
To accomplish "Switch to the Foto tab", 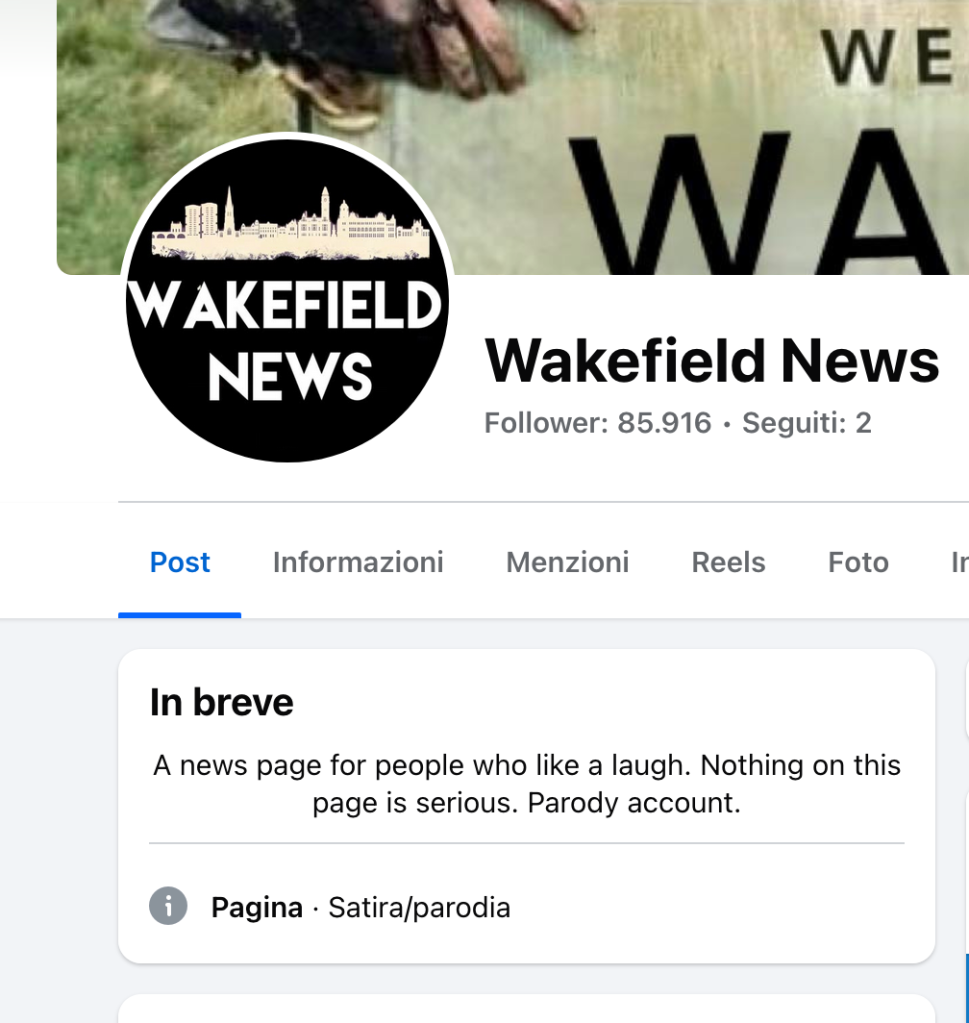I will point(858,563).
